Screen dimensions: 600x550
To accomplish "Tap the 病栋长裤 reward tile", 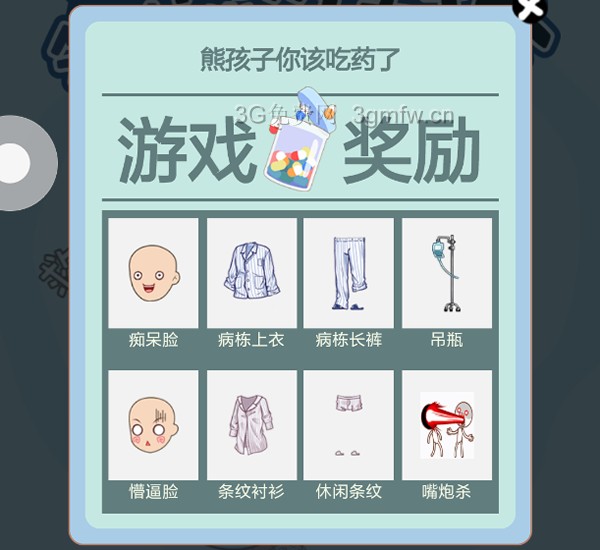I will 349,274.
